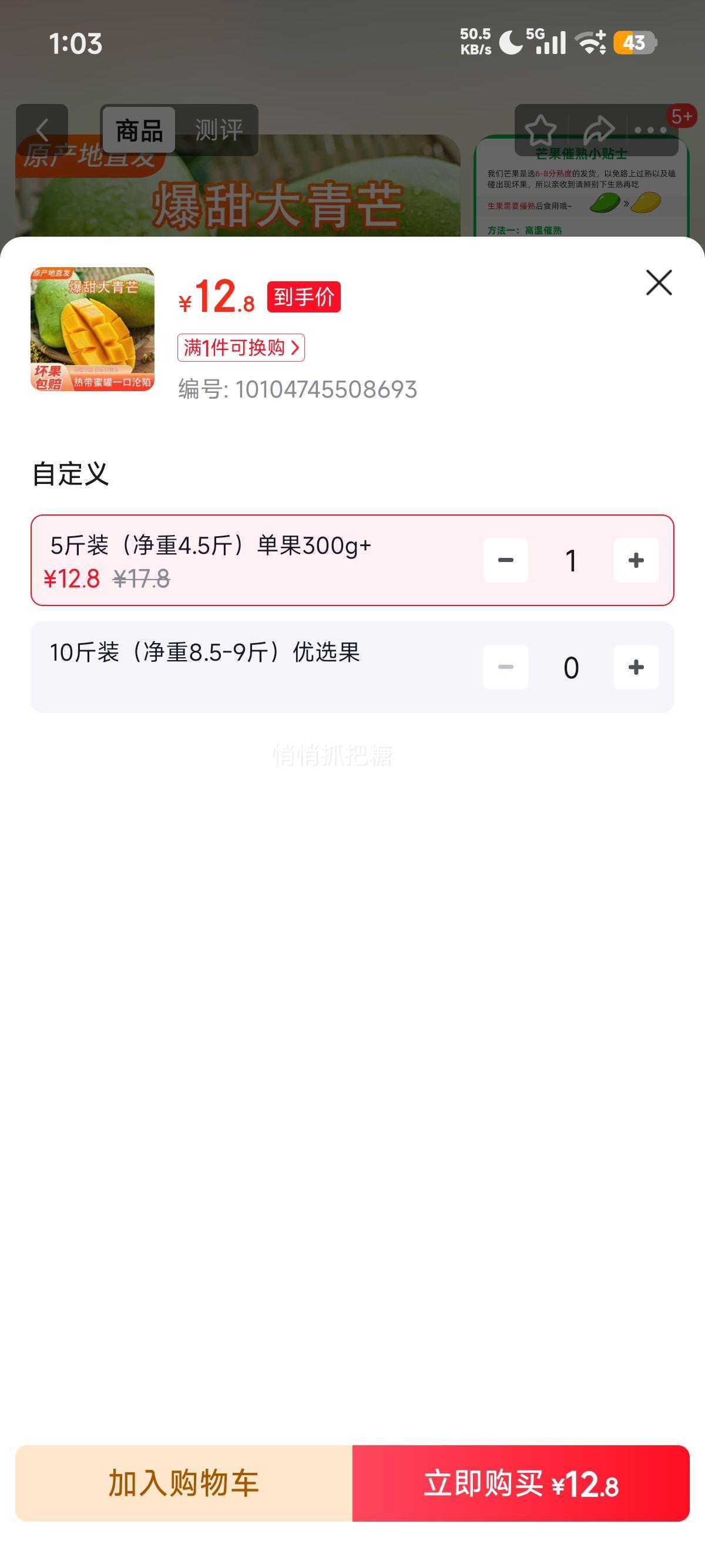This screenshot has width=705, height=1568.
Task: Close the variant selection sheet
Action: (660, 283)
